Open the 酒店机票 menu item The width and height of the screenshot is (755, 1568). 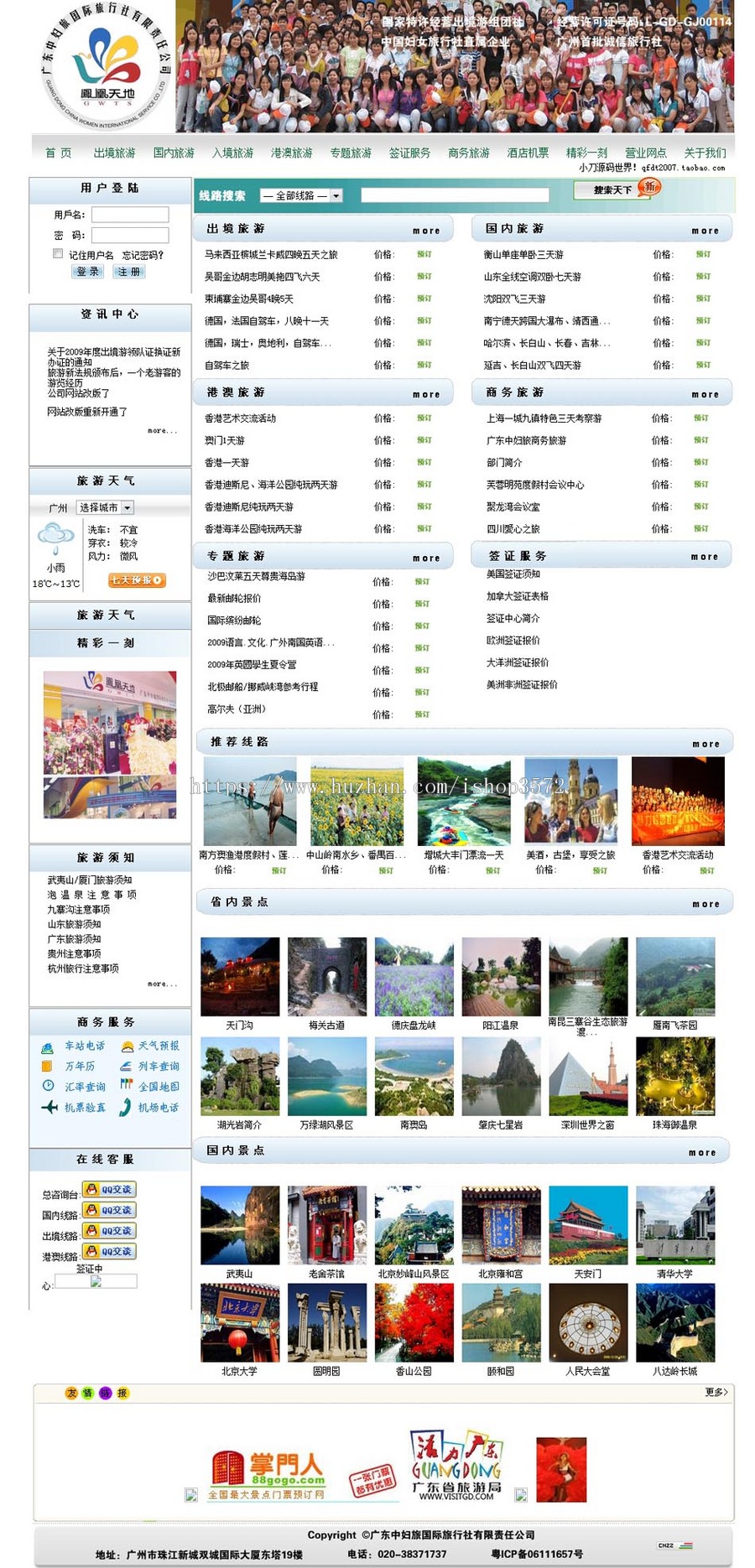[x=527, y=153]
